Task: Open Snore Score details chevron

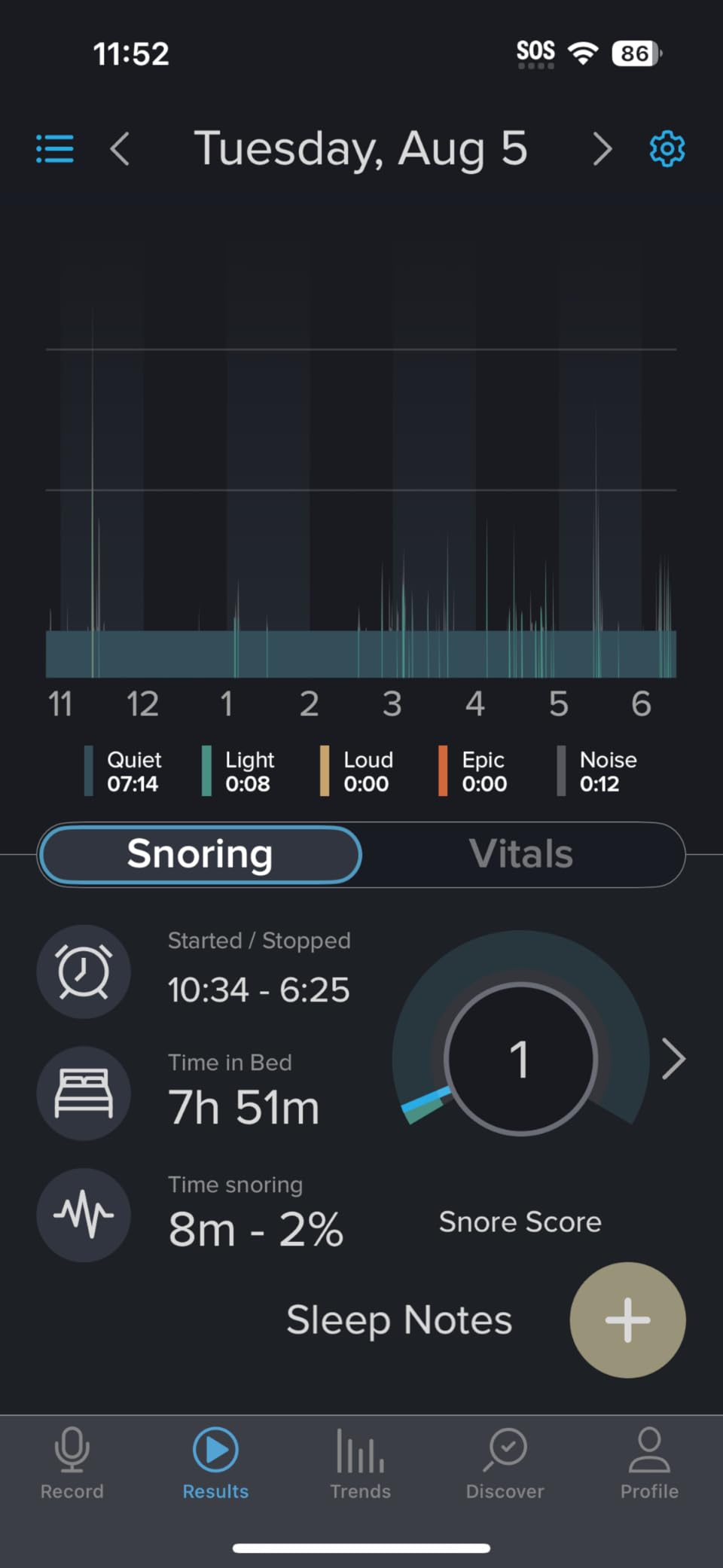Action: pyautogui.click(x=673, y=1059)
